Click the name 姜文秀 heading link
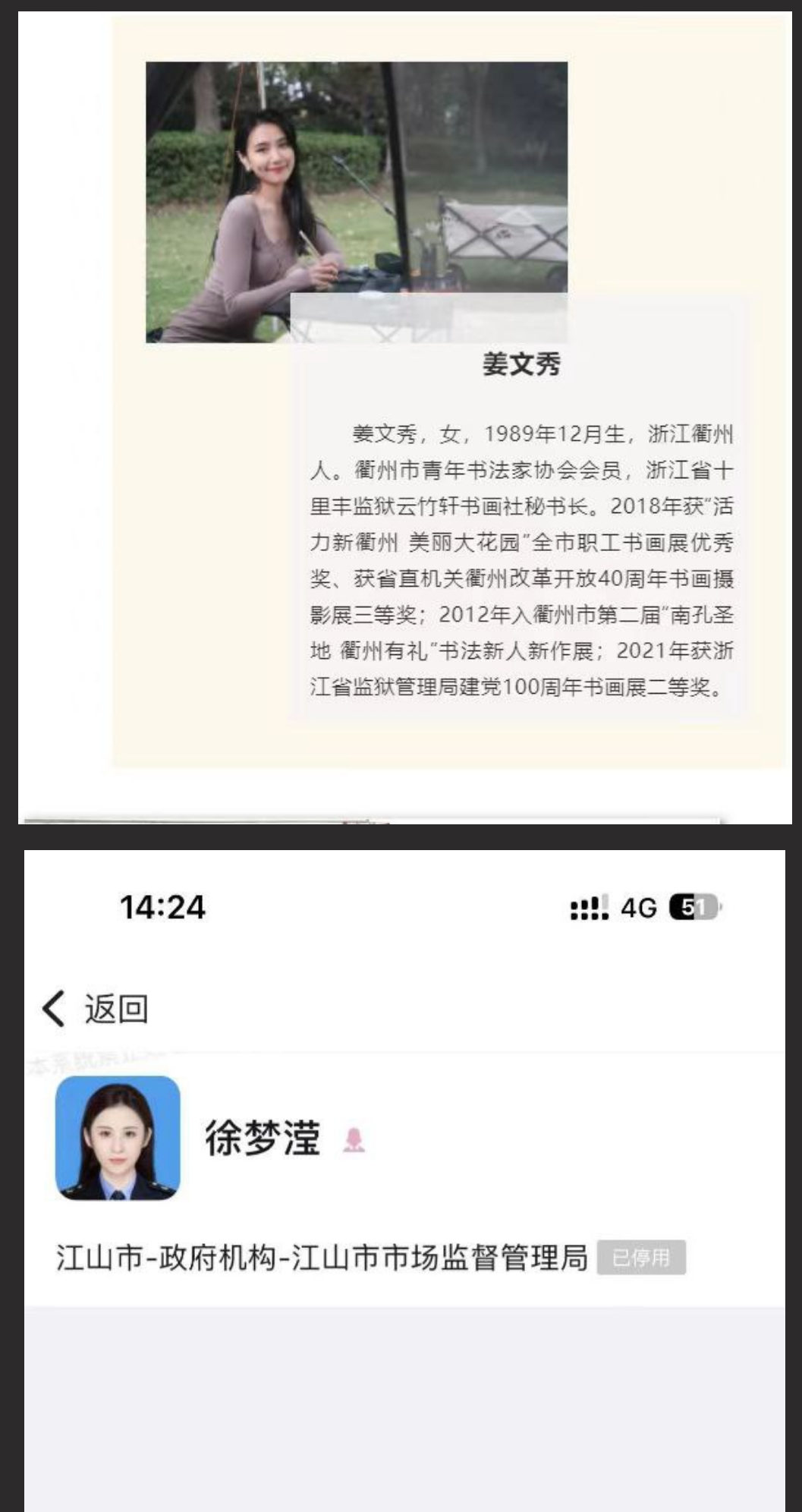Image resolution: width=802 pixels, height=1512 pixels. (524, 363)
